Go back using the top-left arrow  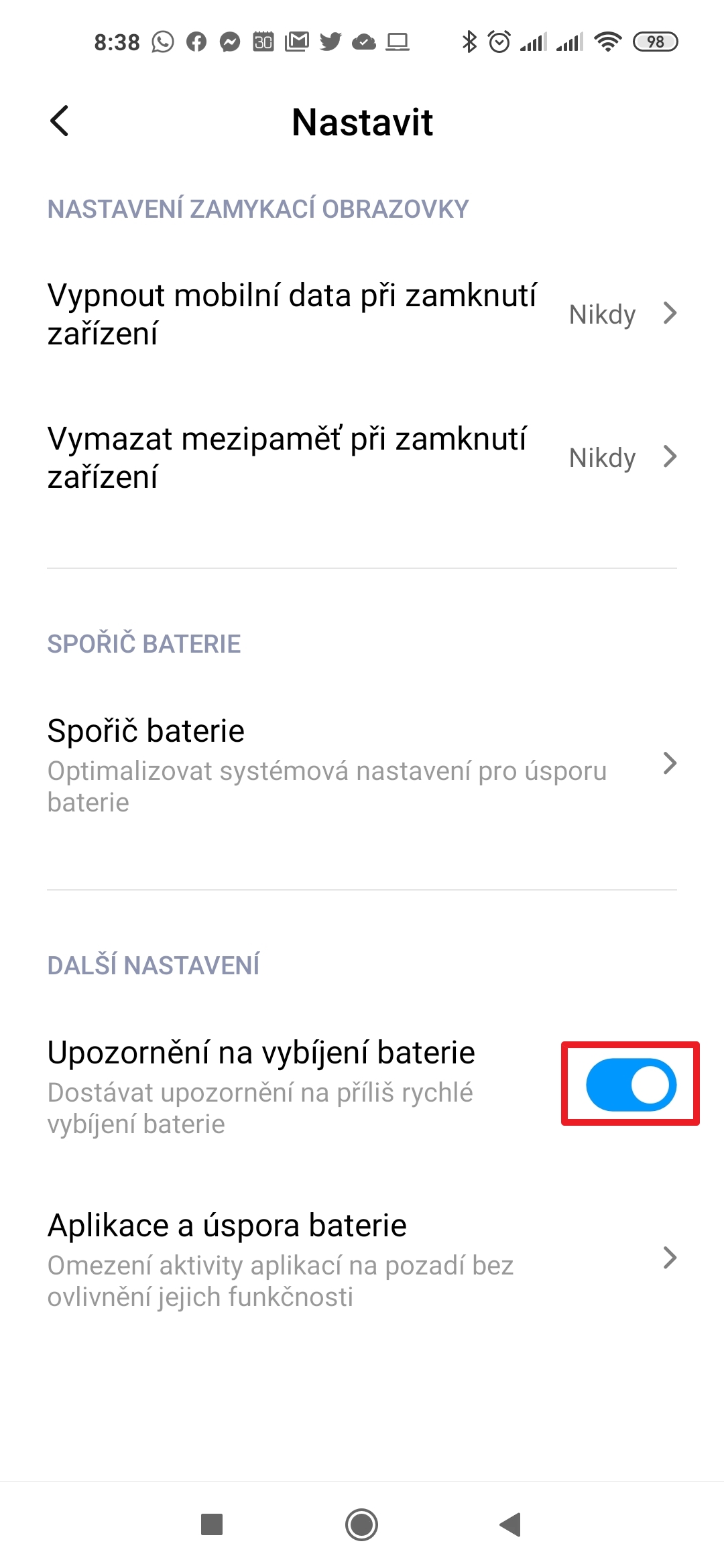(x=60, y=121)
